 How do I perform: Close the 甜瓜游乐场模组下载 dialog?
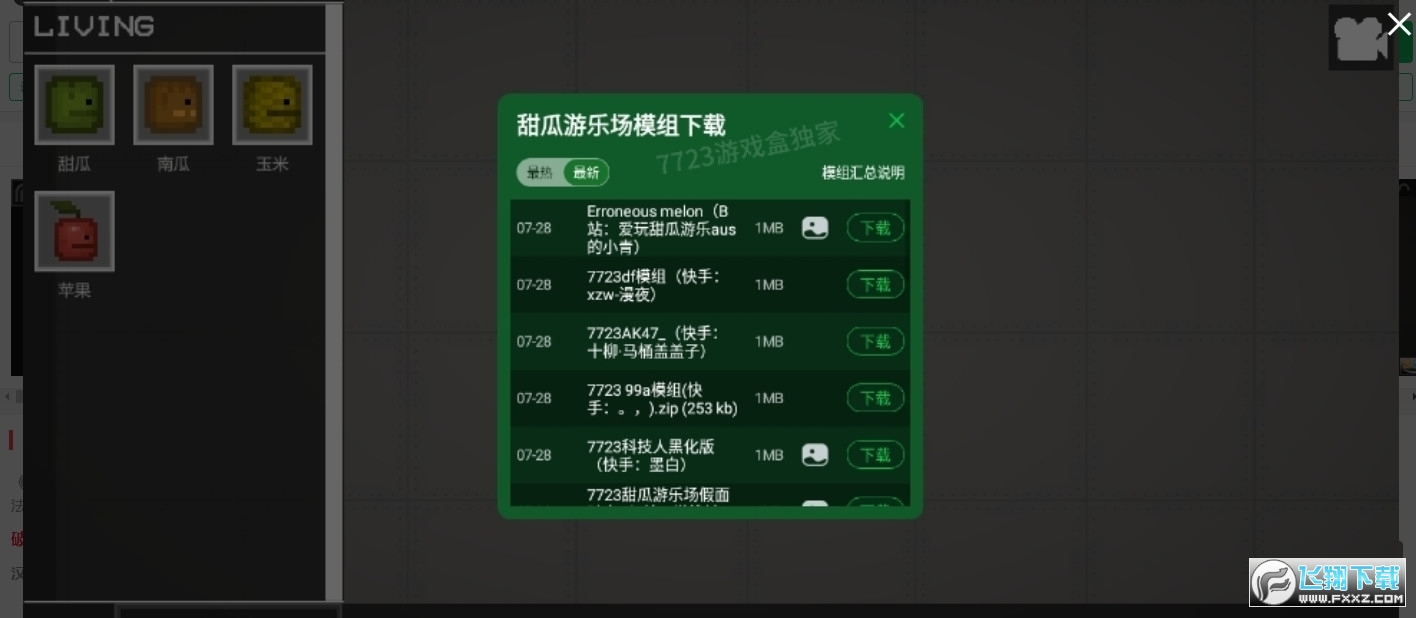896,121
